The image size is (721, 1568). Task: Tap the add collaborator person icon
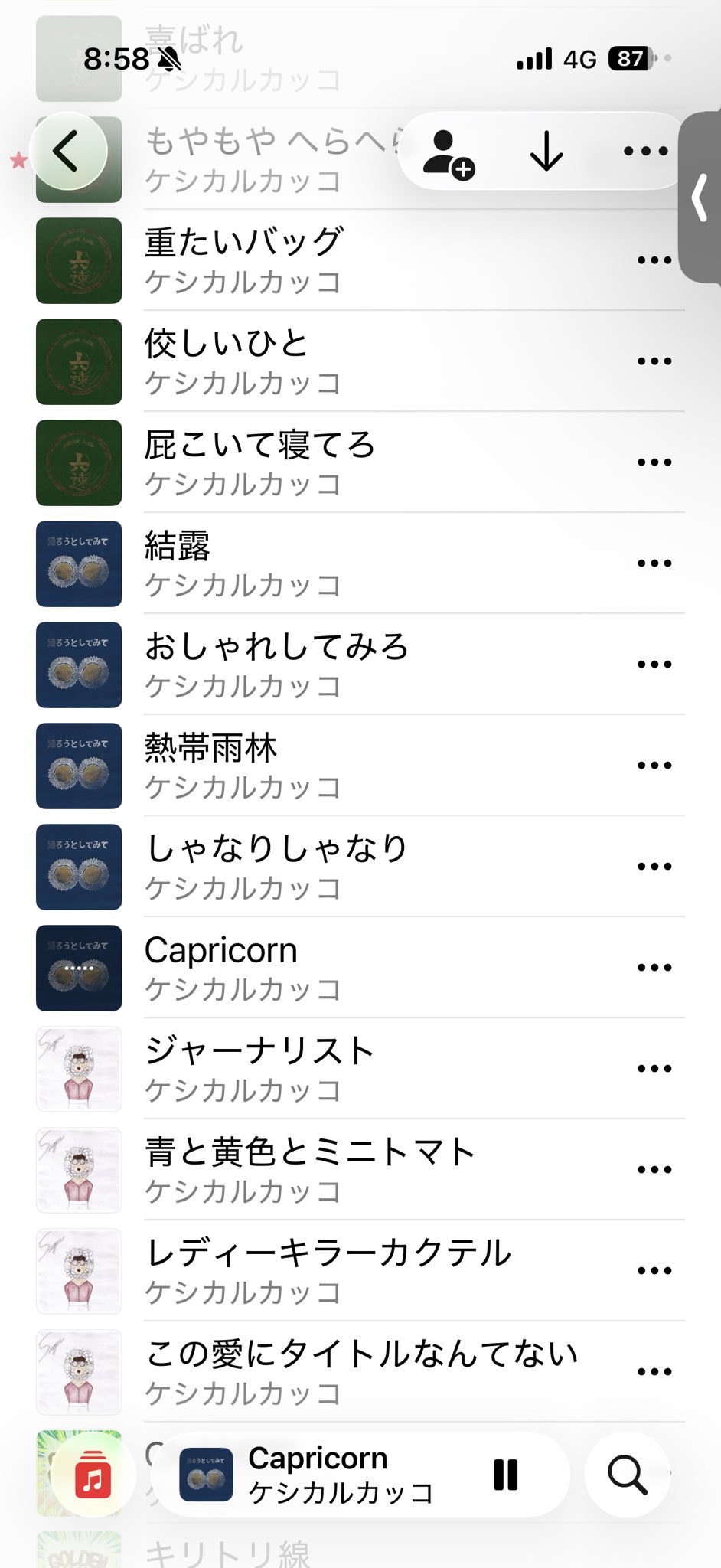(x=448, y=153)
